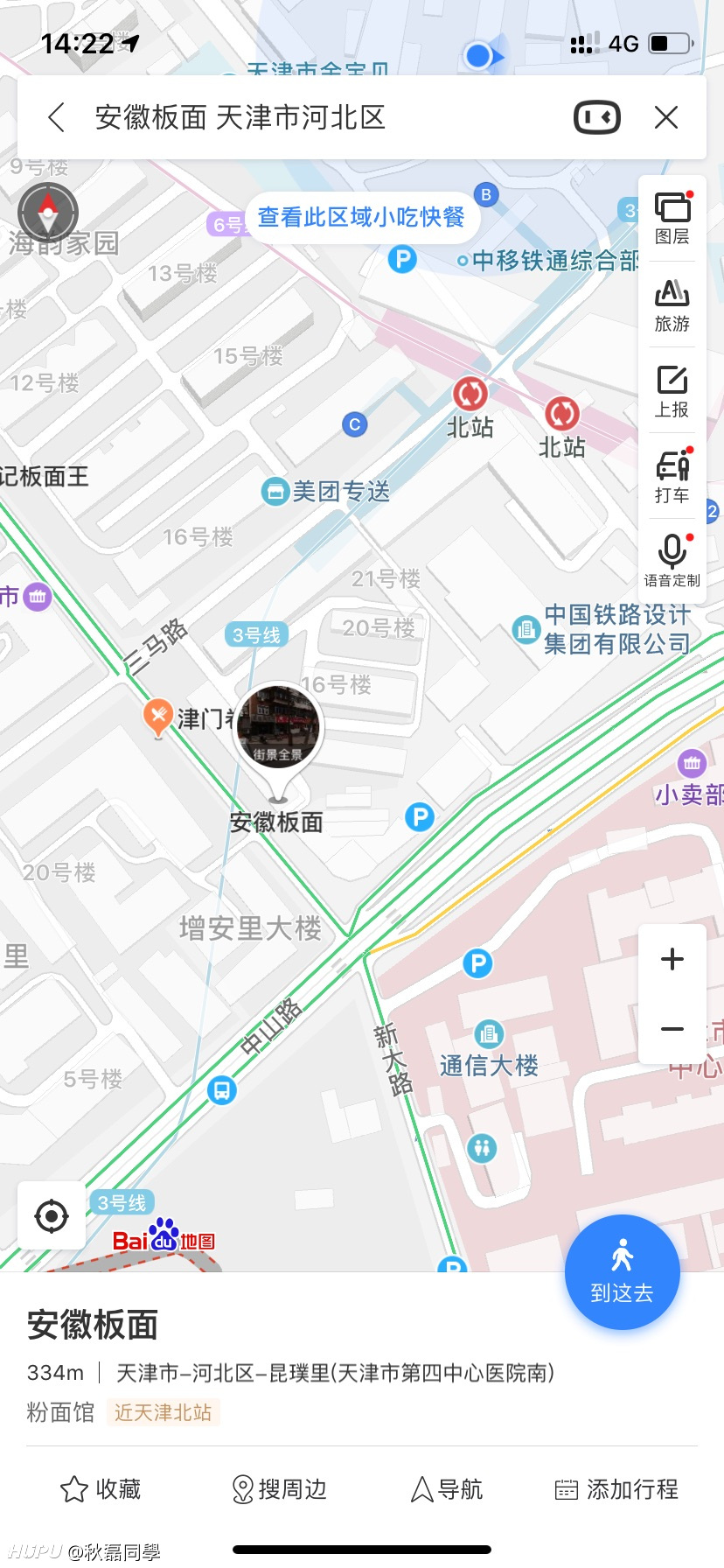Start walking route with 到这去
The width and height of the screenshot is (724, 1568).
[623, 1272]
